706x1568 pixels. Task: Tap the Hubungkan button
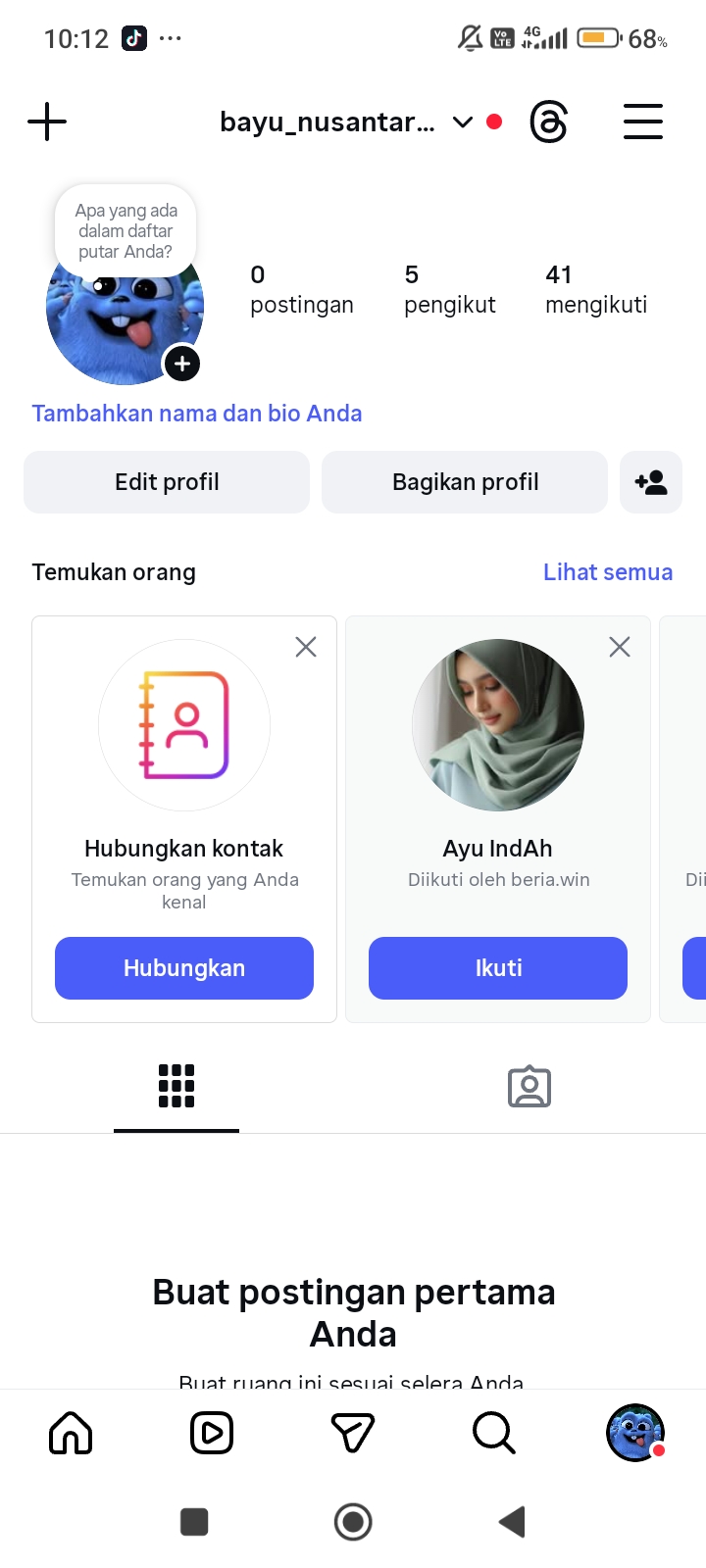pos(184,968)
